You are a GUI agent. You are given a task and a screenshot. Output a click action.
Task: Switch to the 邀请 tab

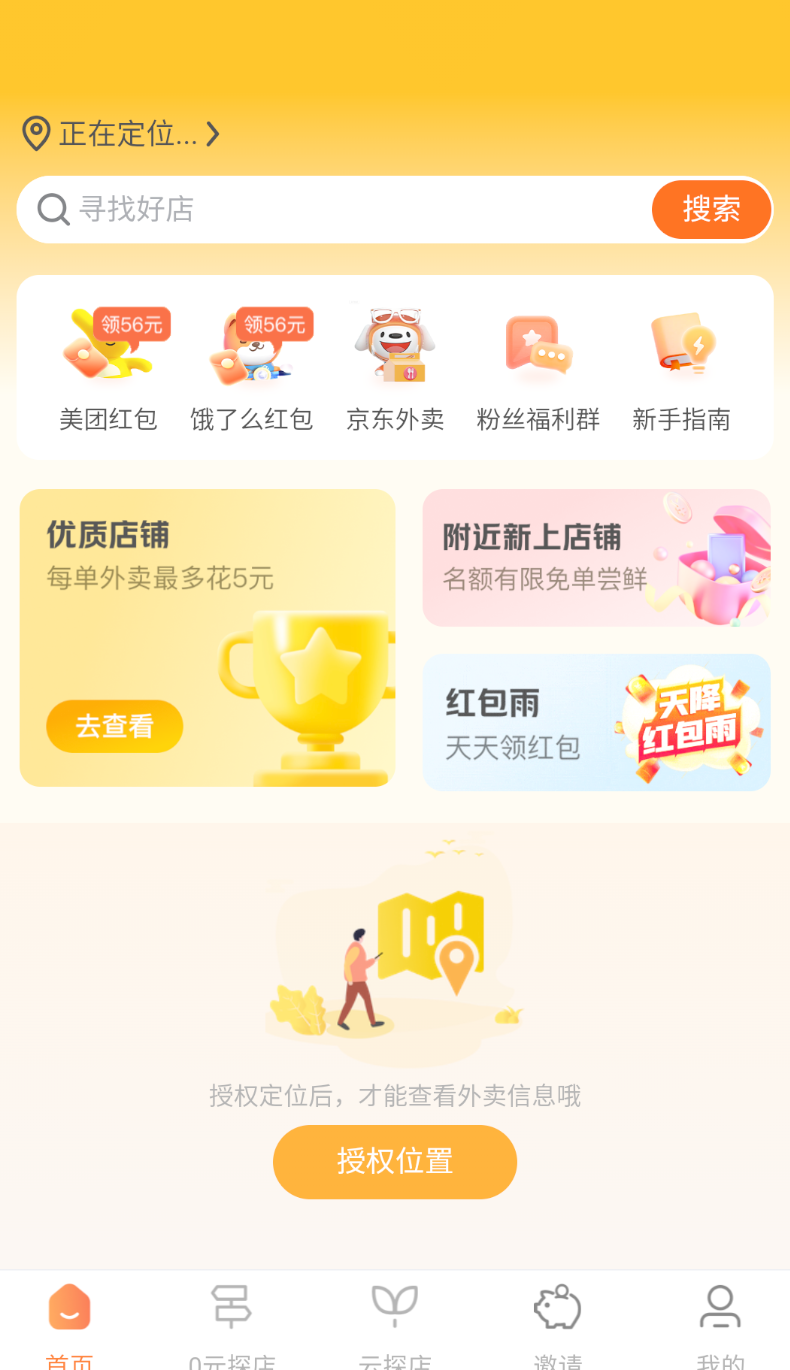[558, 1325]
